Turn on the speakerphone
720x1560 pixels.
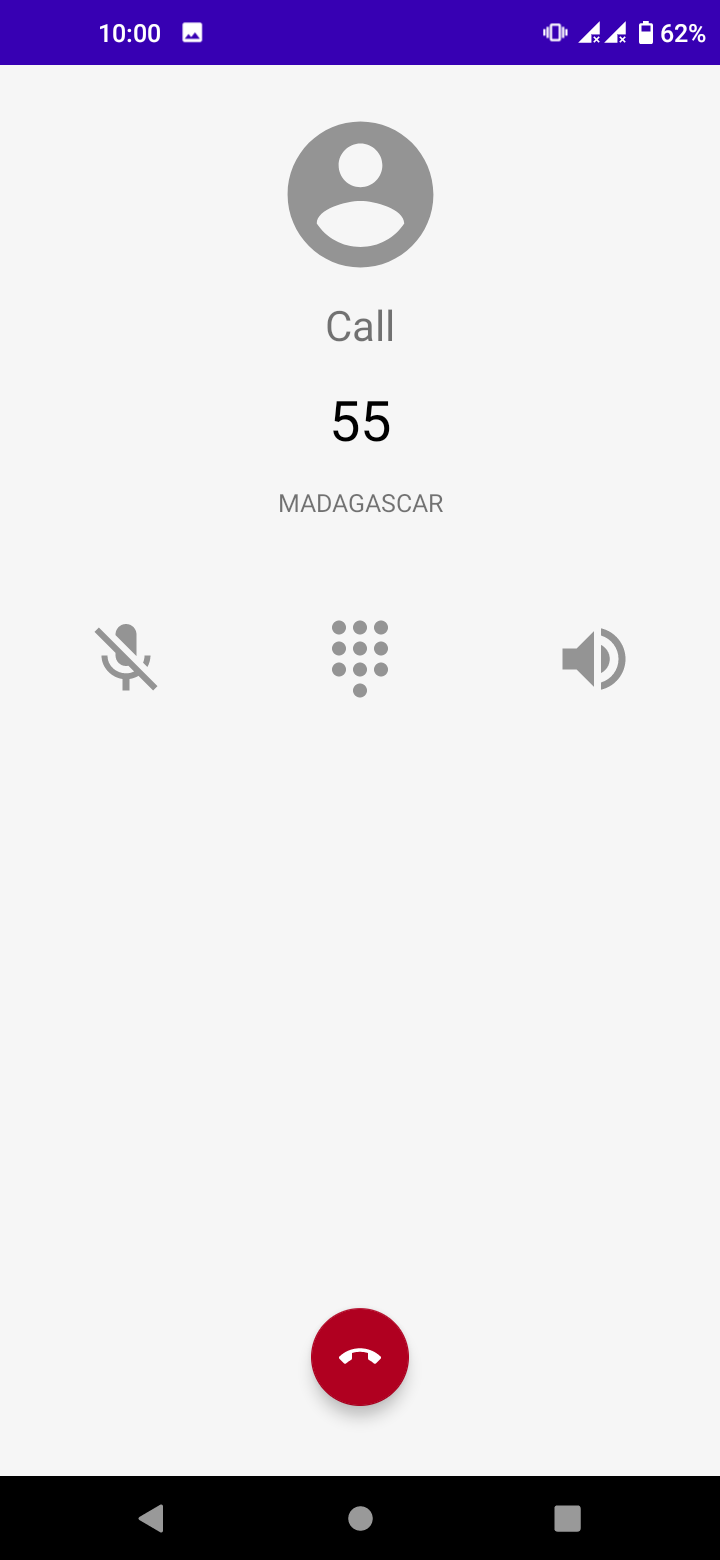click(594, 659)
